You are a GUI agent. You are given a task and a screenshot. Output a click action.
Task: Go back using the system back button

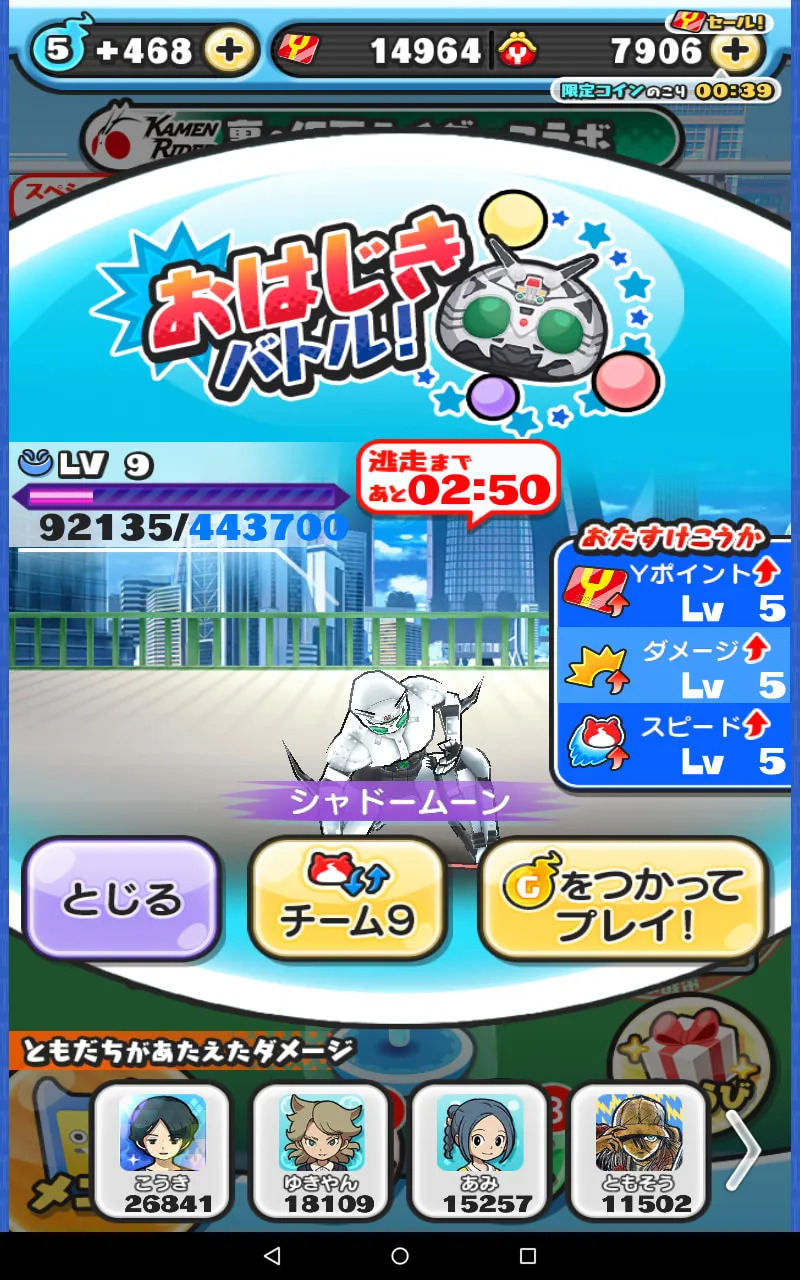[272, 1256]
